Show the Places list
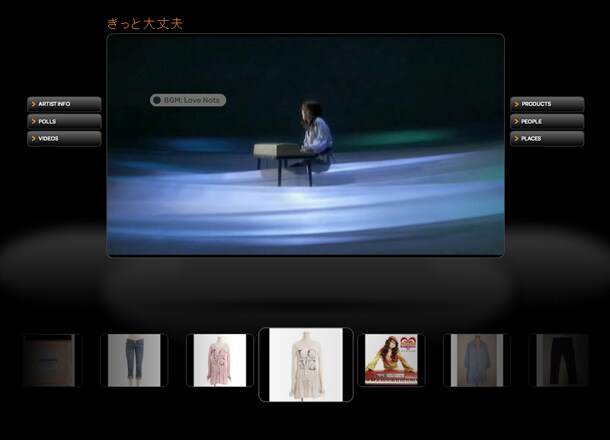 click(547, 139)
